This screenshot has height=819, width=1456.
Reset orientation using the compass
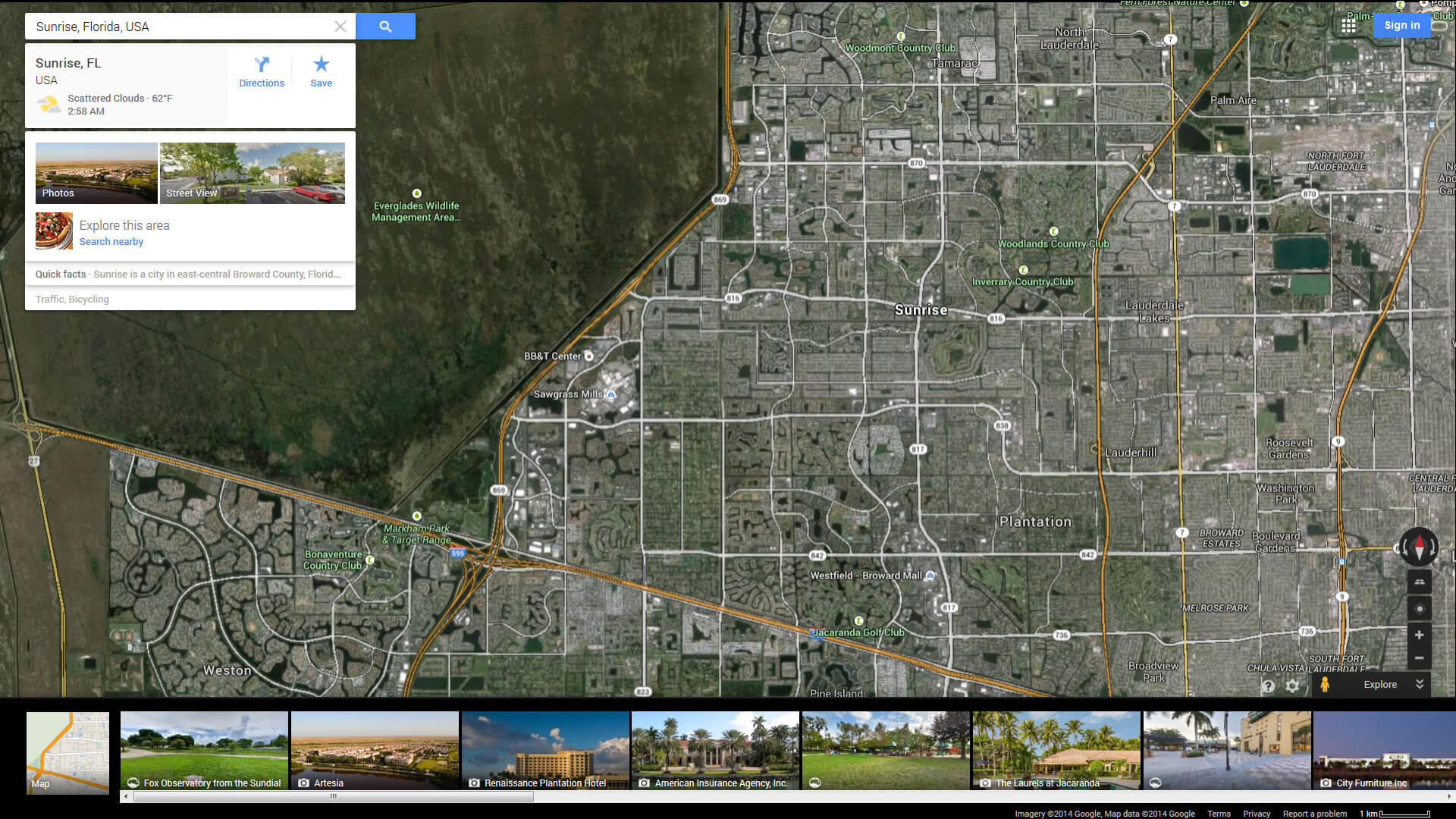click(1419, 546)
